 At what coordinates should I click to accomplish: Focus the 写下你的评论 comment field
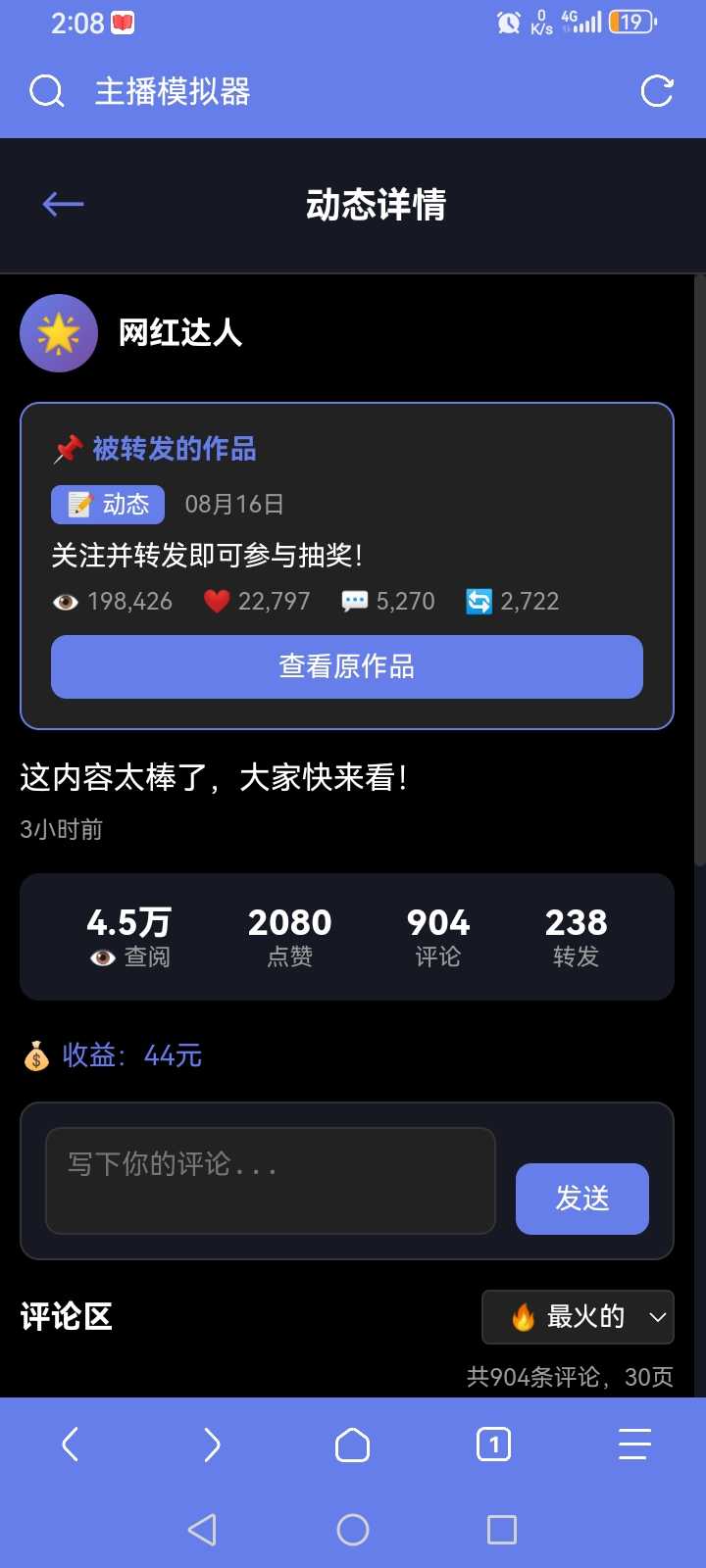point(271,1180)
